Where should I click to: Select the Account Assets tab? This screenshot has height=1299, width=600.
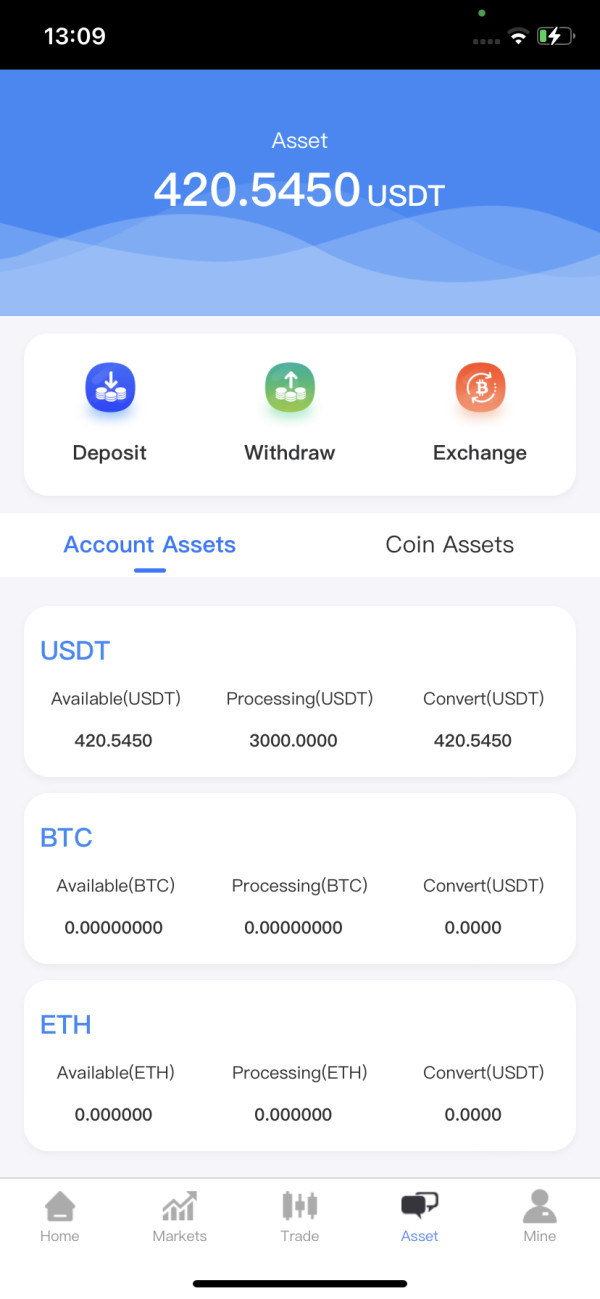coord(150,545)
